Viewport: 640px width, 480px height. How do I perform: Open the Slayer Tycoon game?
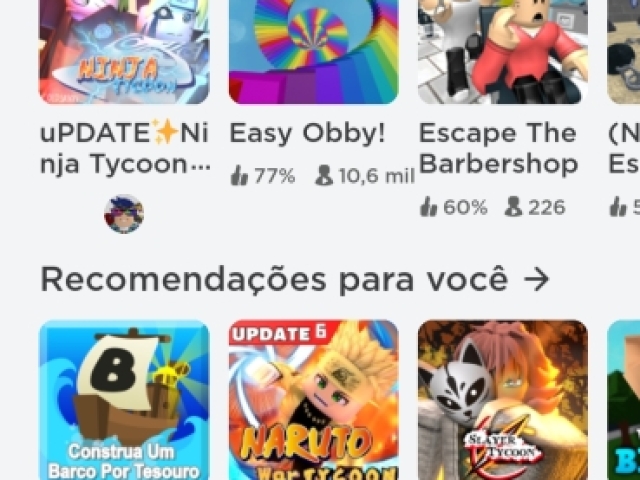502,400
